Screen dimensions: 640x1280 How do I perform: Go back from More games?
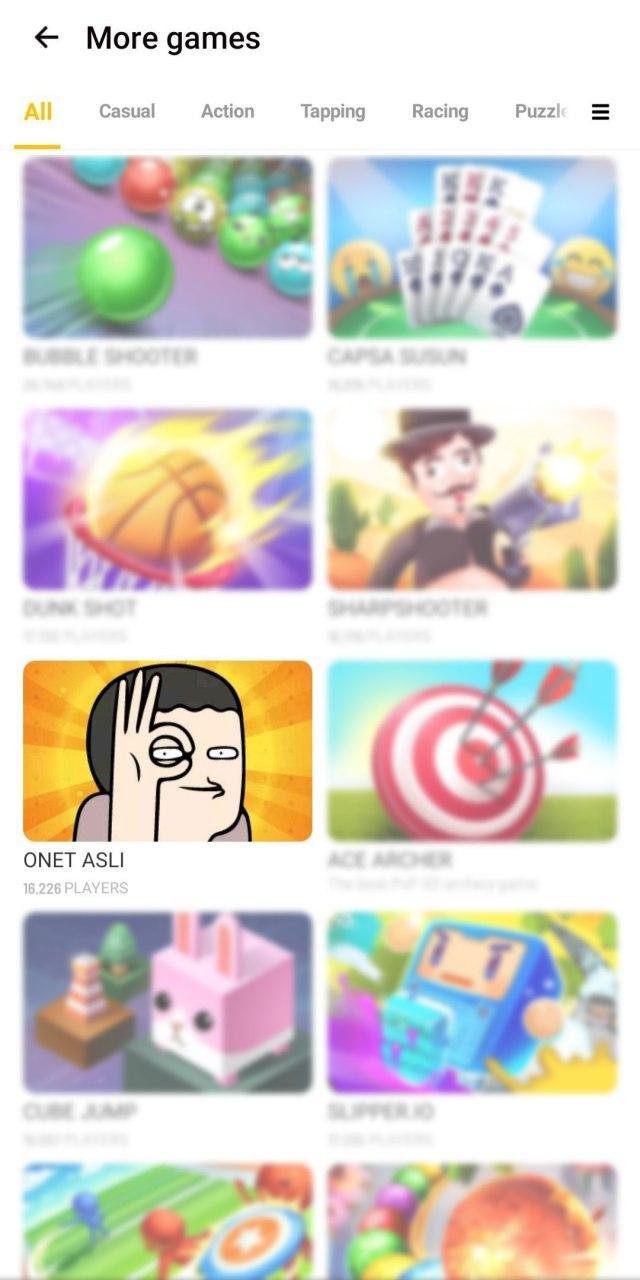click(46, 38)
